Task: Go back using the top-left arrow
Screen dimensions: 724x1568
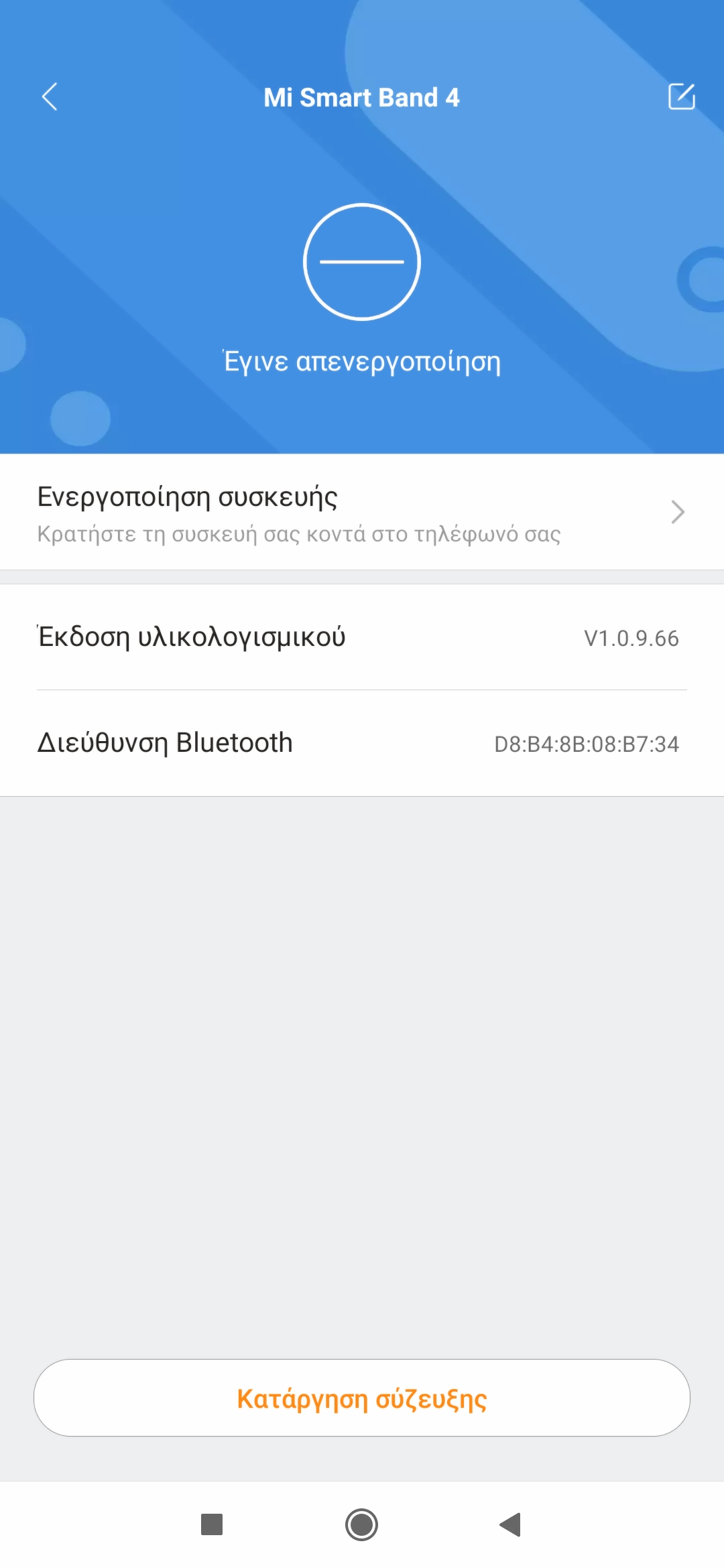Action: pos(50,96)
